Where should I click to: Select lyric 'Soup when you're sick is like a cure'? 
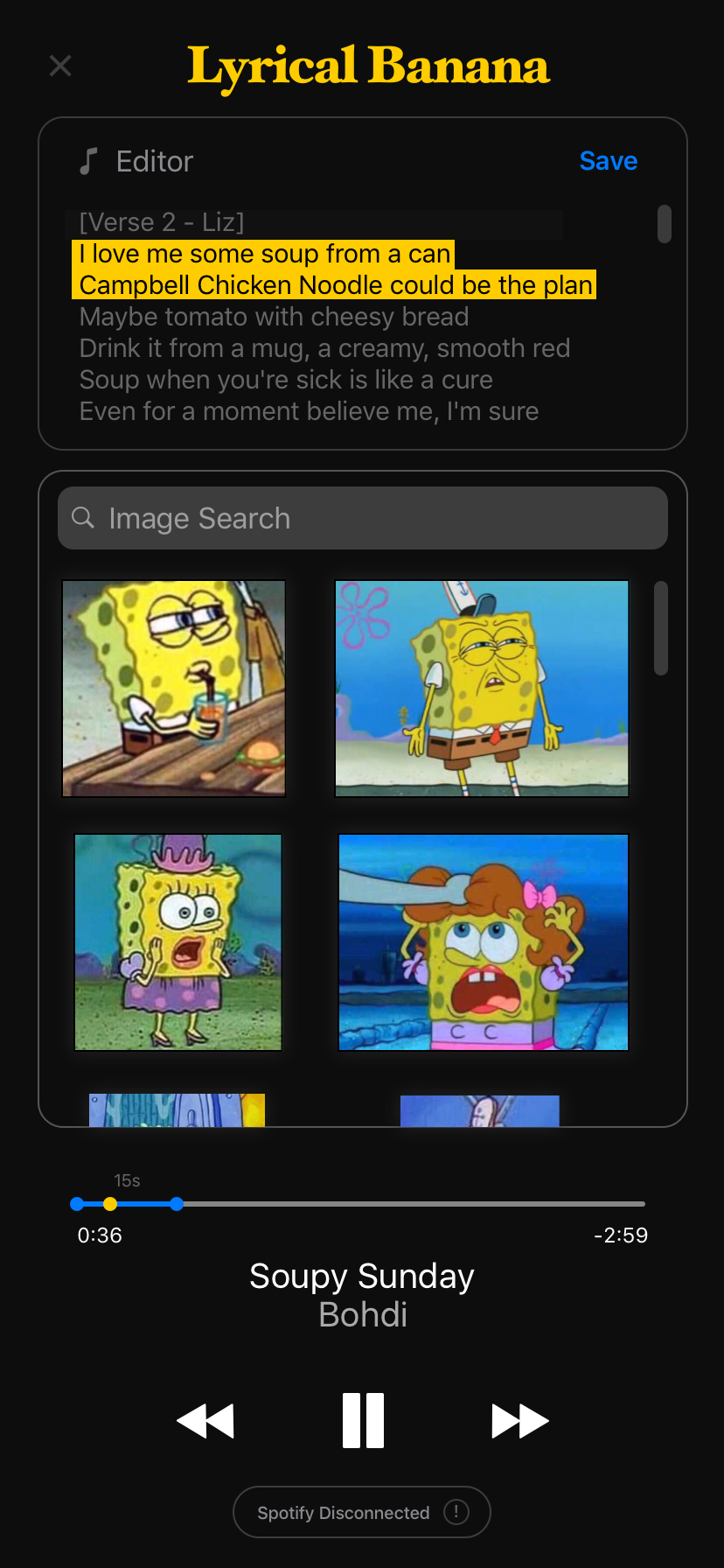pos(286,380)
